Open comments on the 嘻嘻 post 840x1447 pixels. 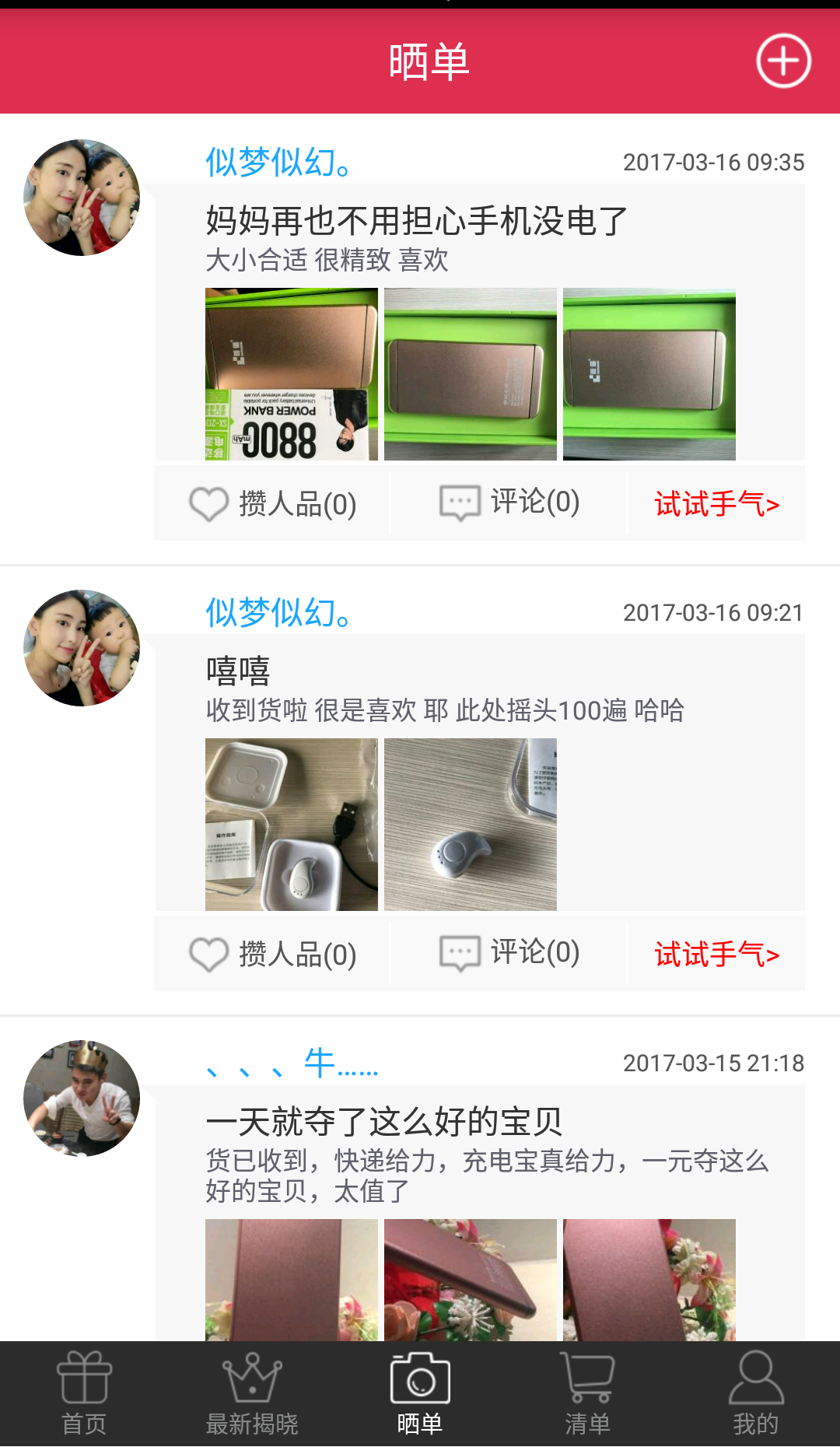coord(509,953)
